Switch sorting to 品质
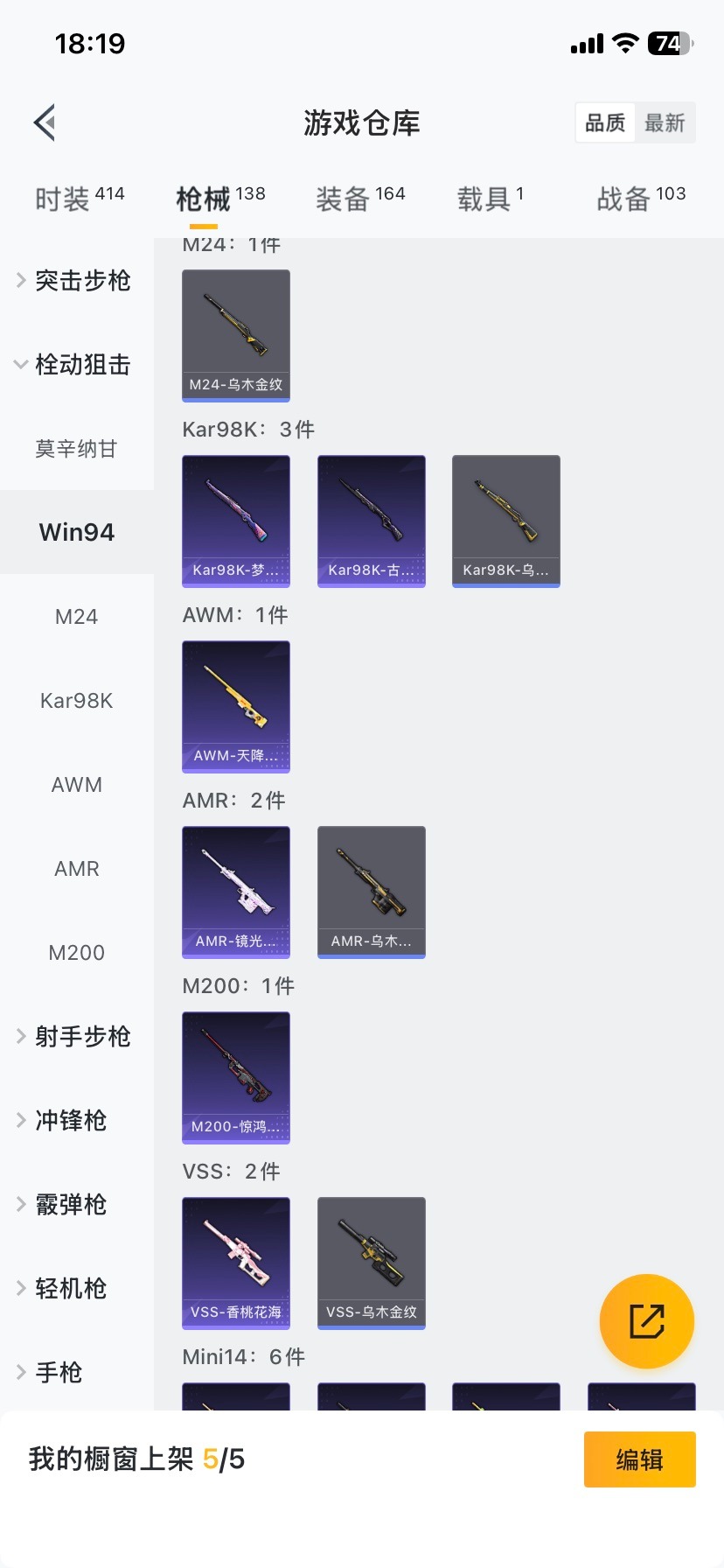Screen dimensions: 724x1568 604,122
